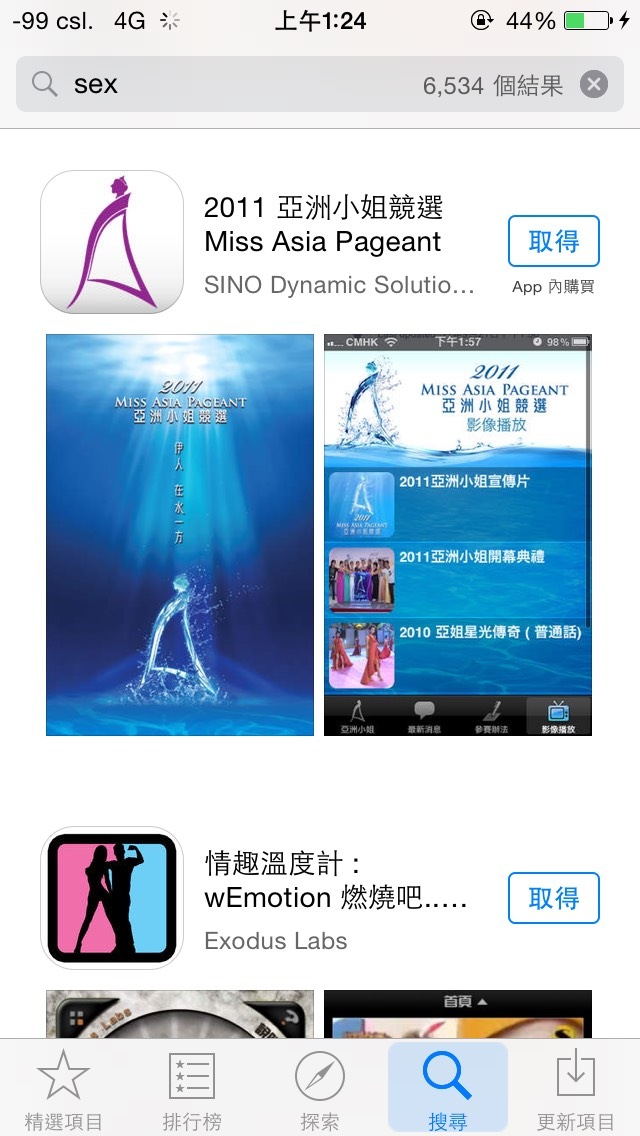
Task: Select the 搜尋 tab
Action: pos(447,1088)
